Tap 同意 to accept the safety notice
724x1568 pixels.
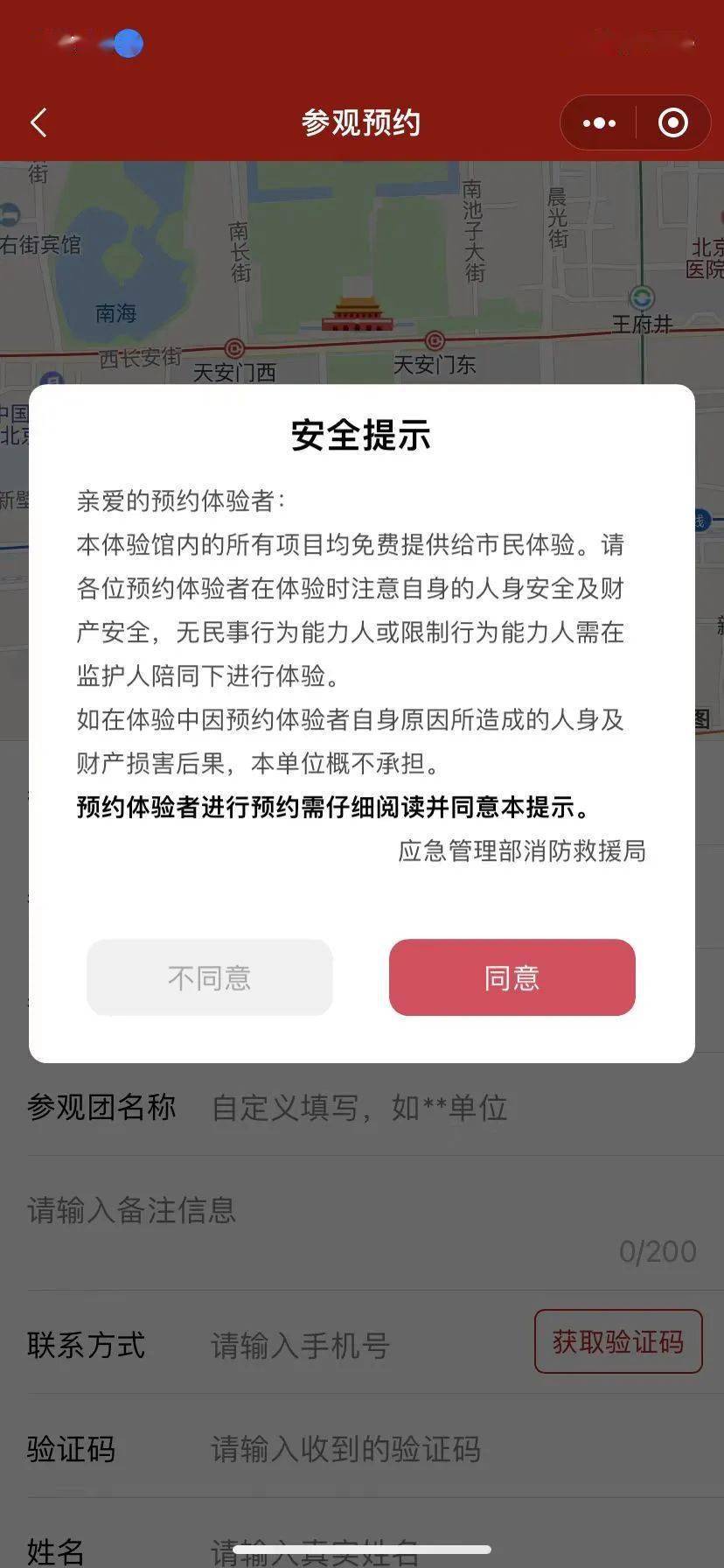pos(512,977)
